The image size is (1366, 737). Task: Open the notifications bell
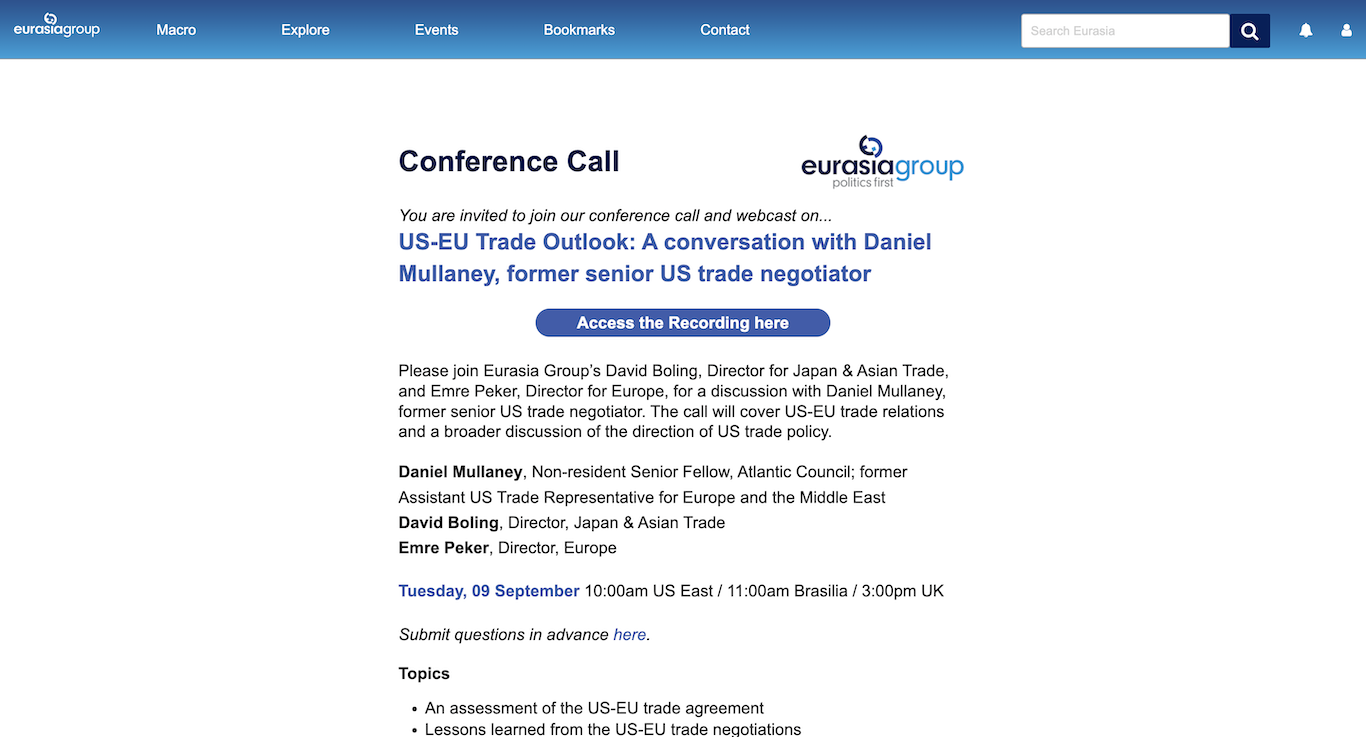tap(1306, 31)
